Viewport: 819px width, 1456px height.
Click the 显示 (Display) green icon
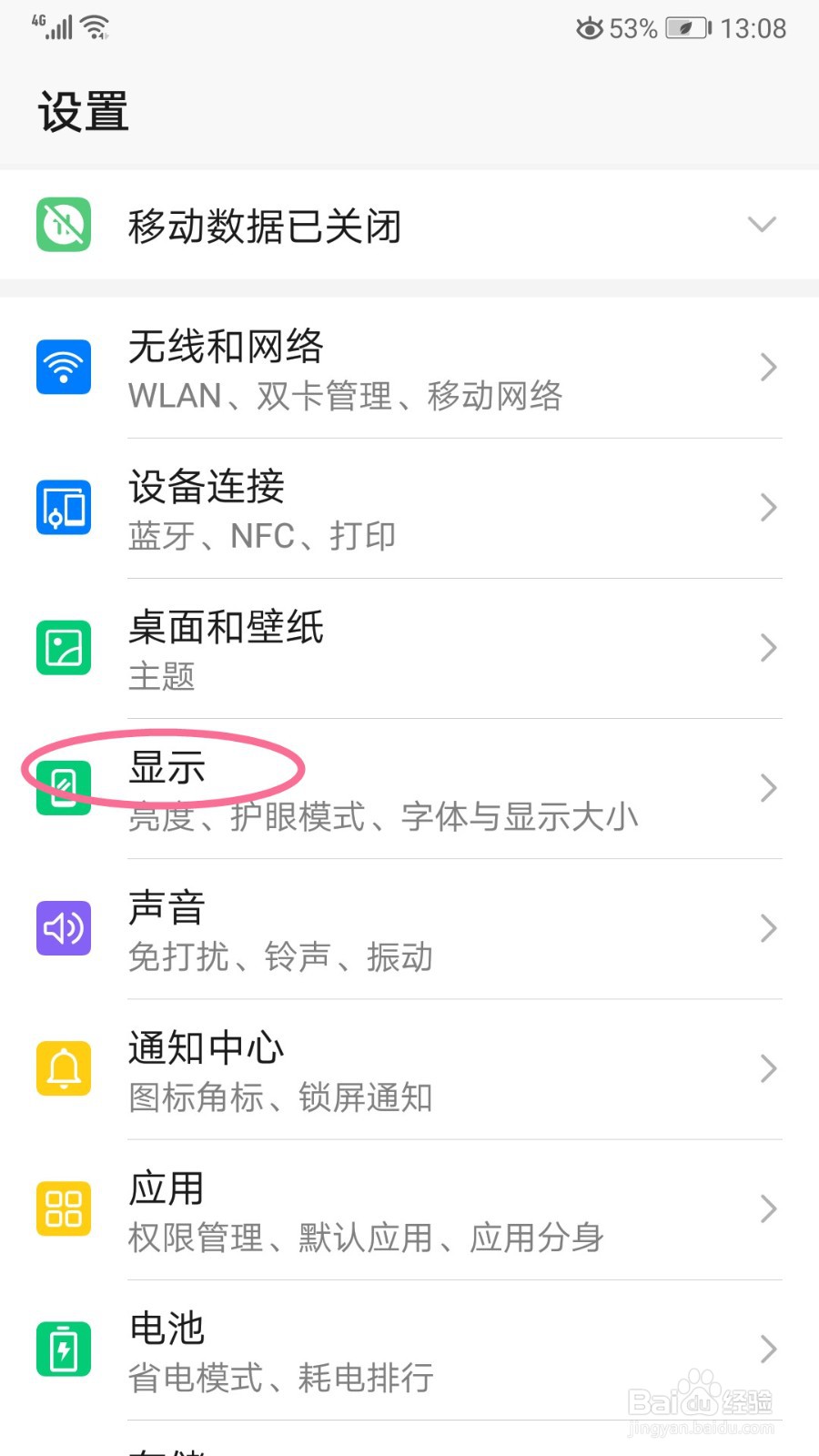pos(63,786)
